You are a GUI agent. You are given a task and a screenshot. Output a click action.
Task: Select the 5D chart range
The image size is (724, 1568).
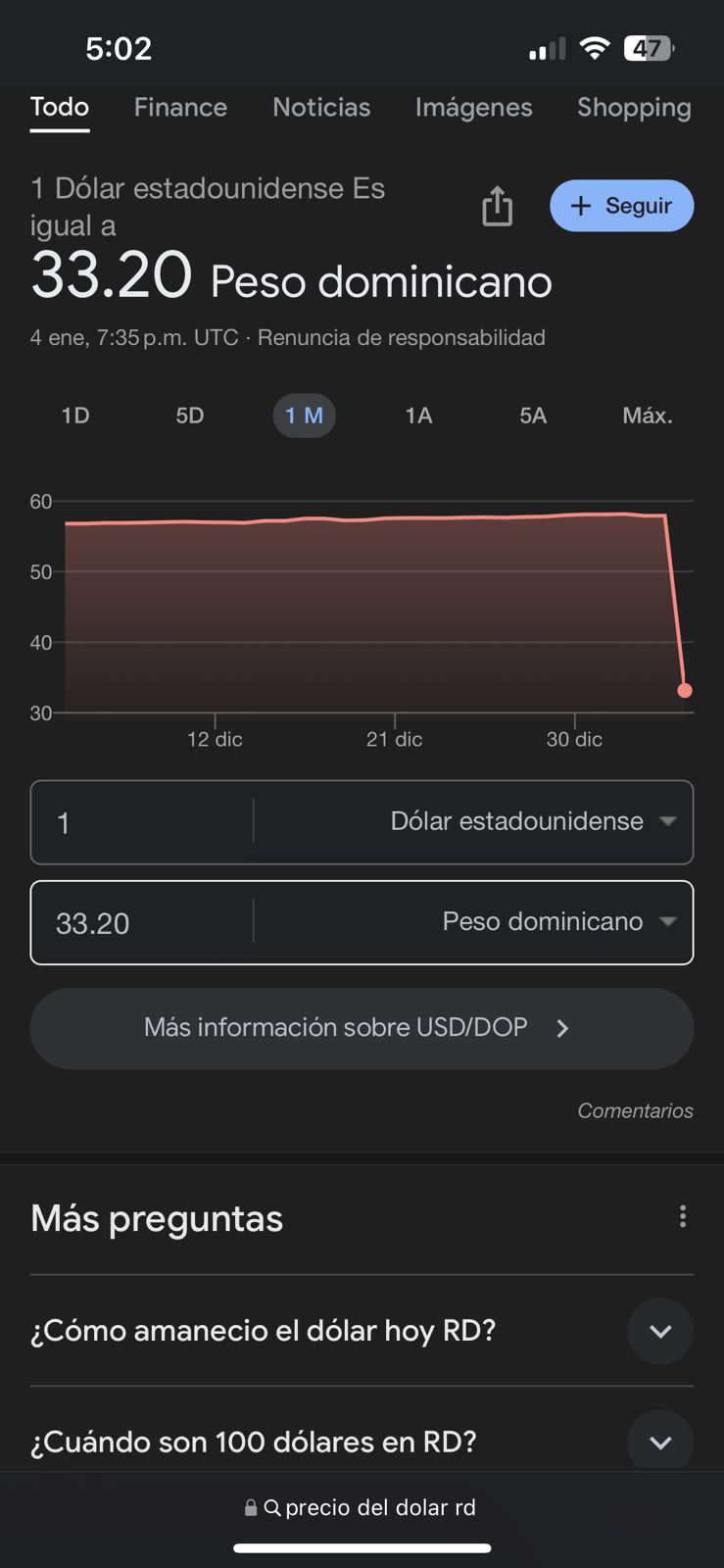(190, 416)
